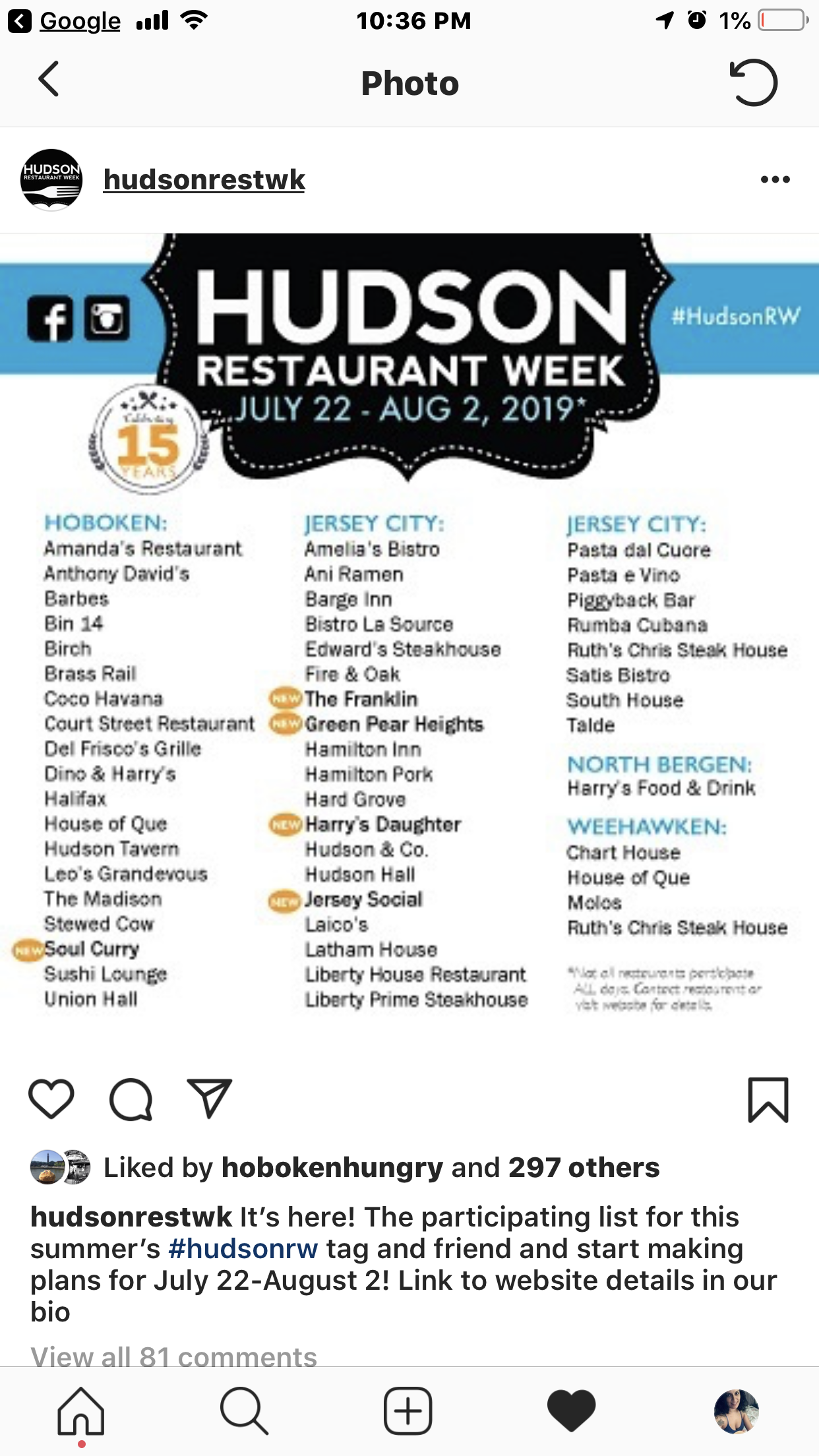
Task: Go back from the Photo screen
Action: point(49,79)
